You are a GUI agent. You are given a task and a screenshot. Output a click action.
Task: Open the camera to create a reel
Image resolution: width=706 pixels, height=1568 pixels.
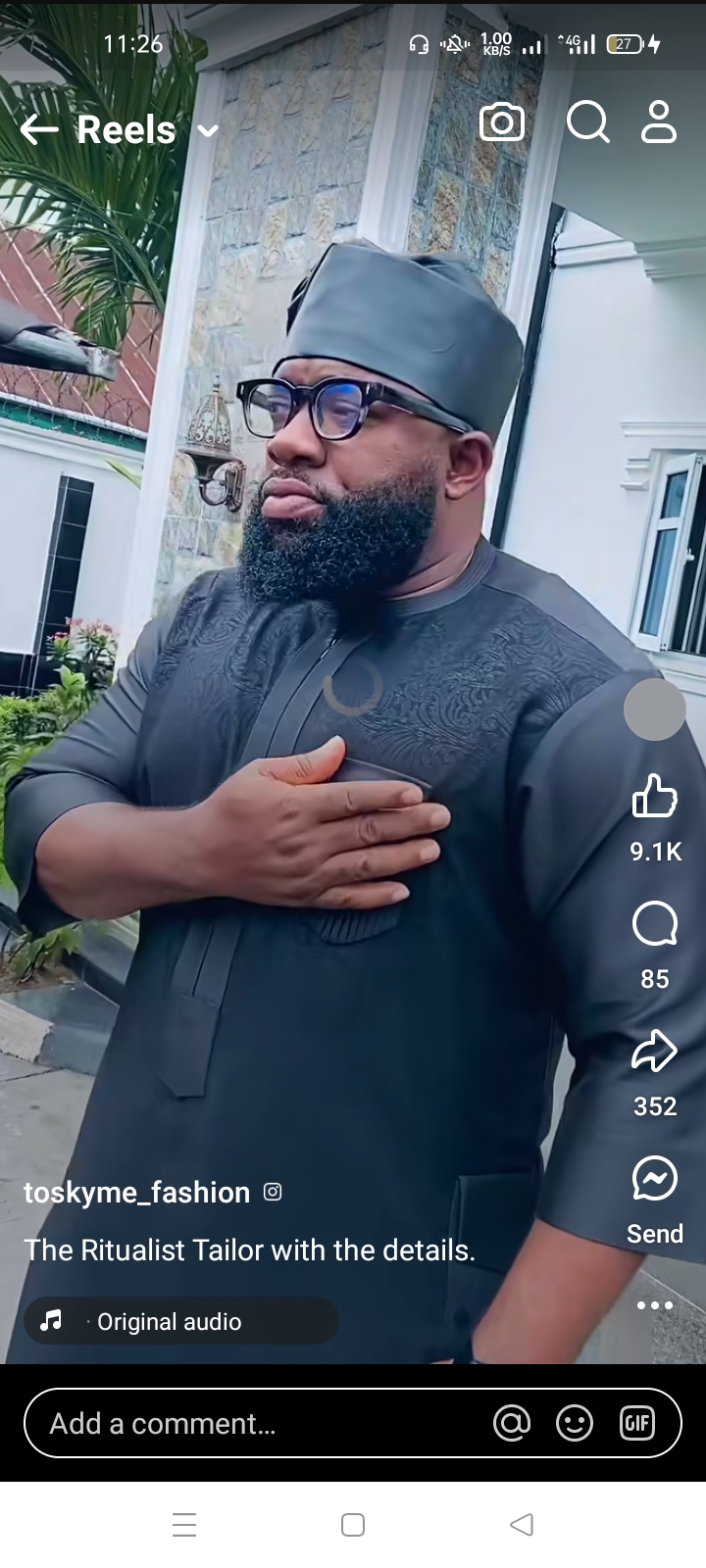point(502,123)
